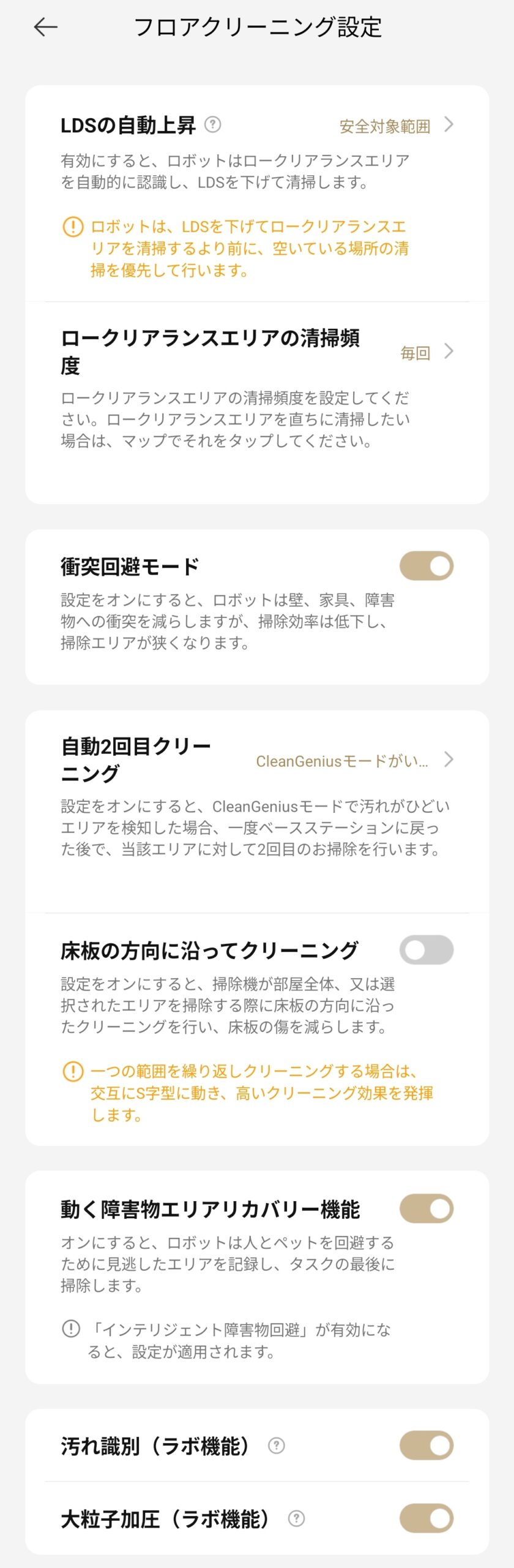Show help for 汚れ識別（ラボ機能）
The width and height of the screenshot is (514, 1568).
pyautogui.click(x=277, y=1445)
